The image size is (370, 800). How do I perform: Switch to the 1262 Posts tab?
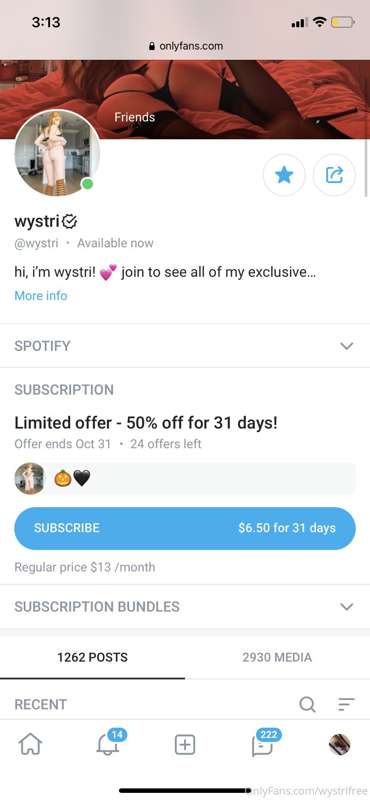pos(92,658)
